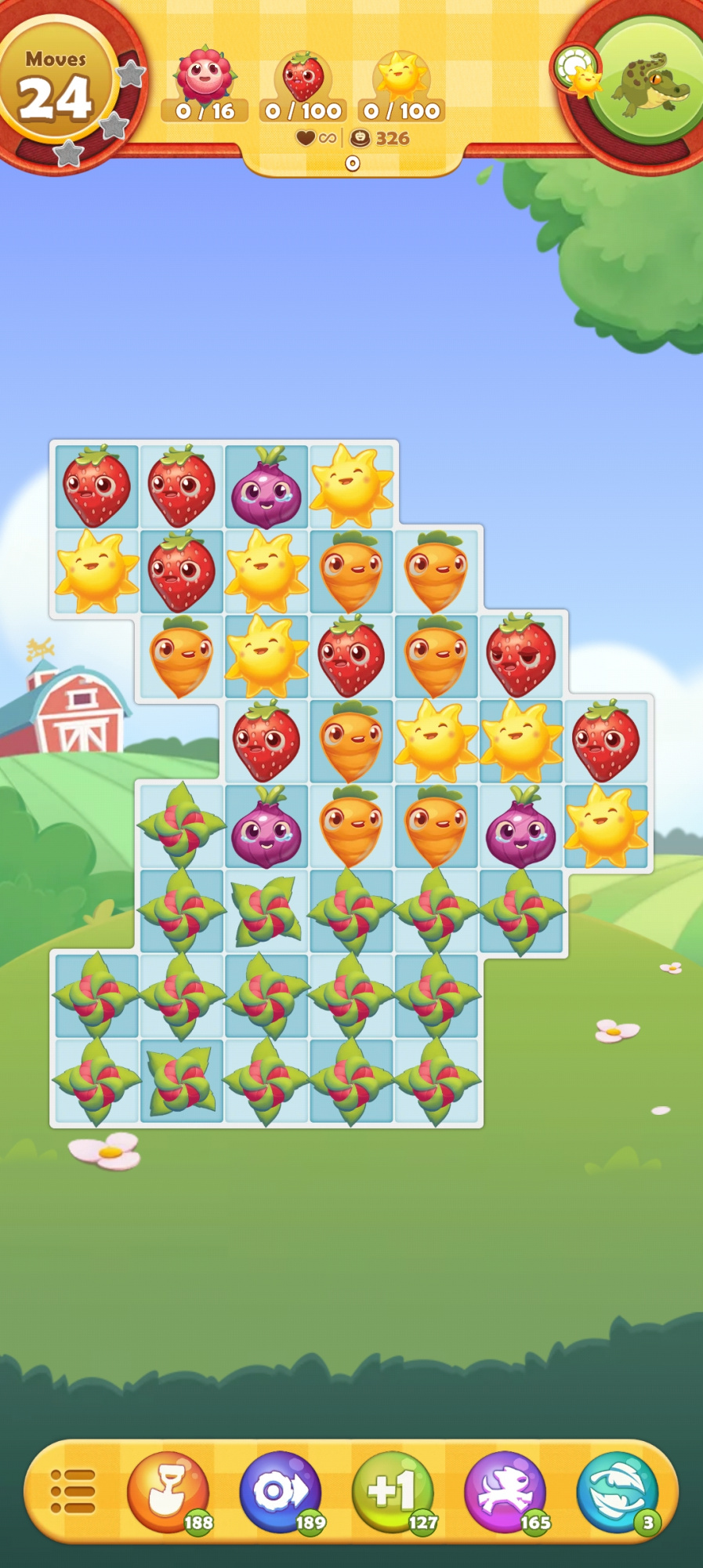Tap the crocodile companion button
Image resolution: width=703 pixels, height=1568 pixels.
pyautogui.click(x=649, y=82)
